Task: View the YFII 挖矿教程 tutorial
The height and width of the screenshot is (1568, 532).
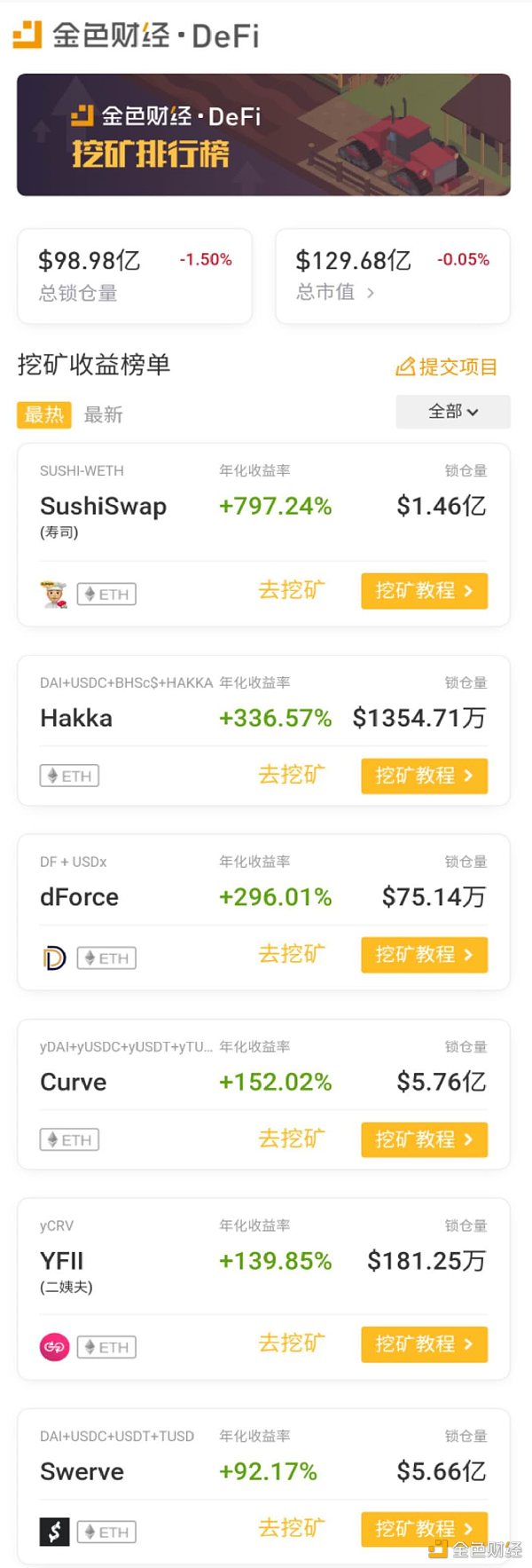Action: point(424,1344)
